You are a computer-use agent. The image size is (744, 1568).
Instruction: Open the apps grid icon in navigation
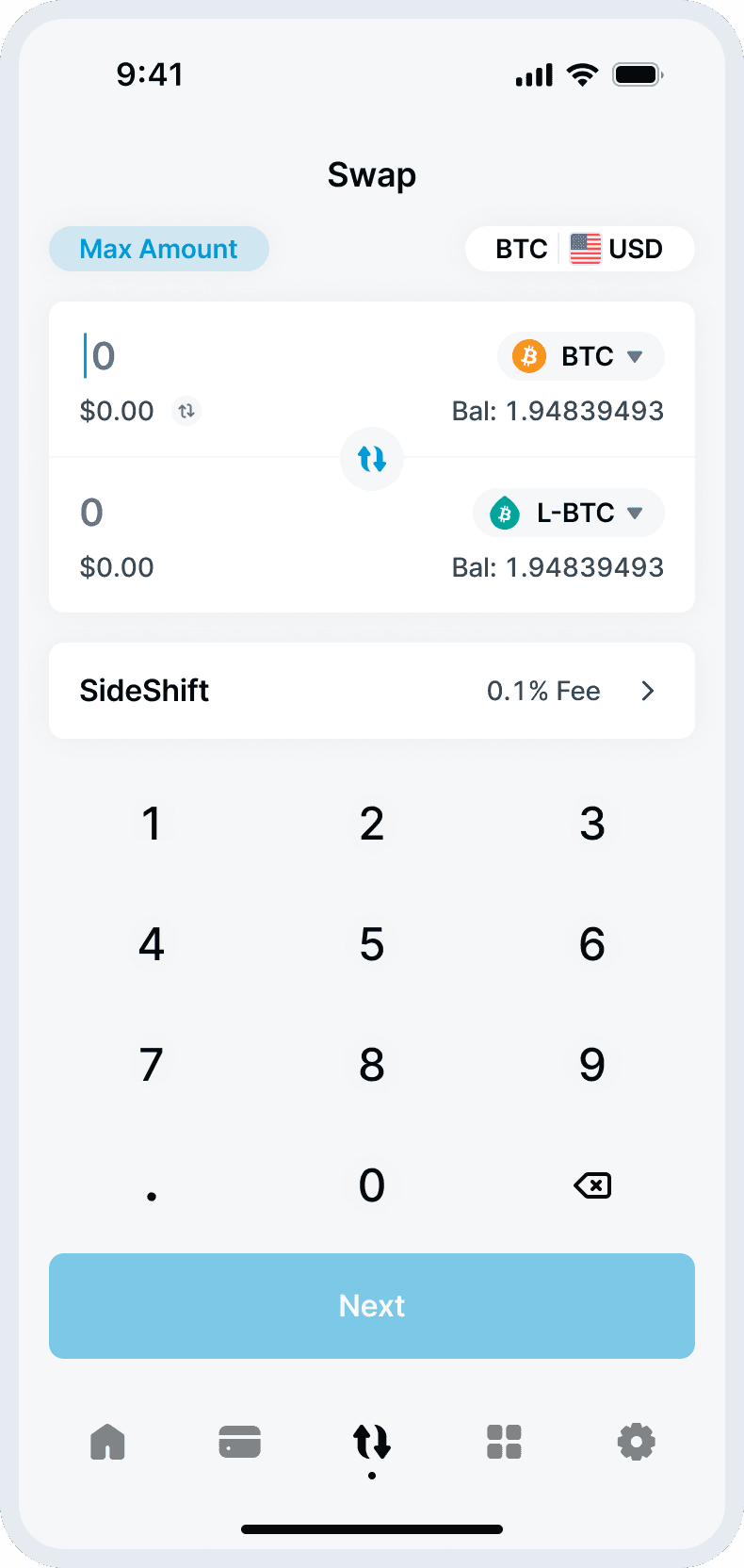(x=504, y=1441)
